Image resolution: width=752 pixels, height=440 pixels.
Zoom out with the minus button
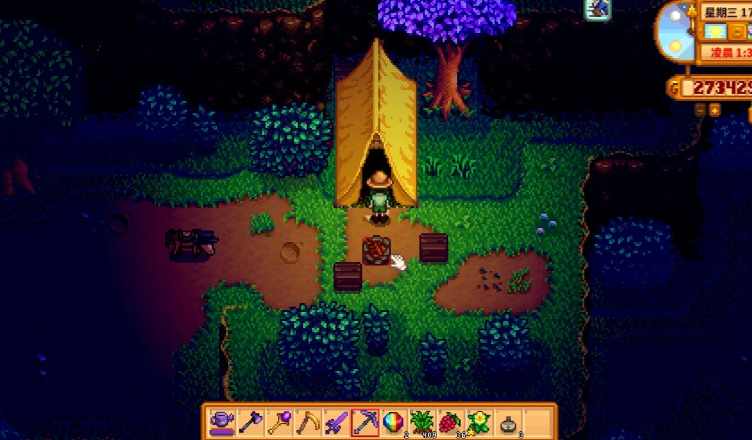(699, 110)
